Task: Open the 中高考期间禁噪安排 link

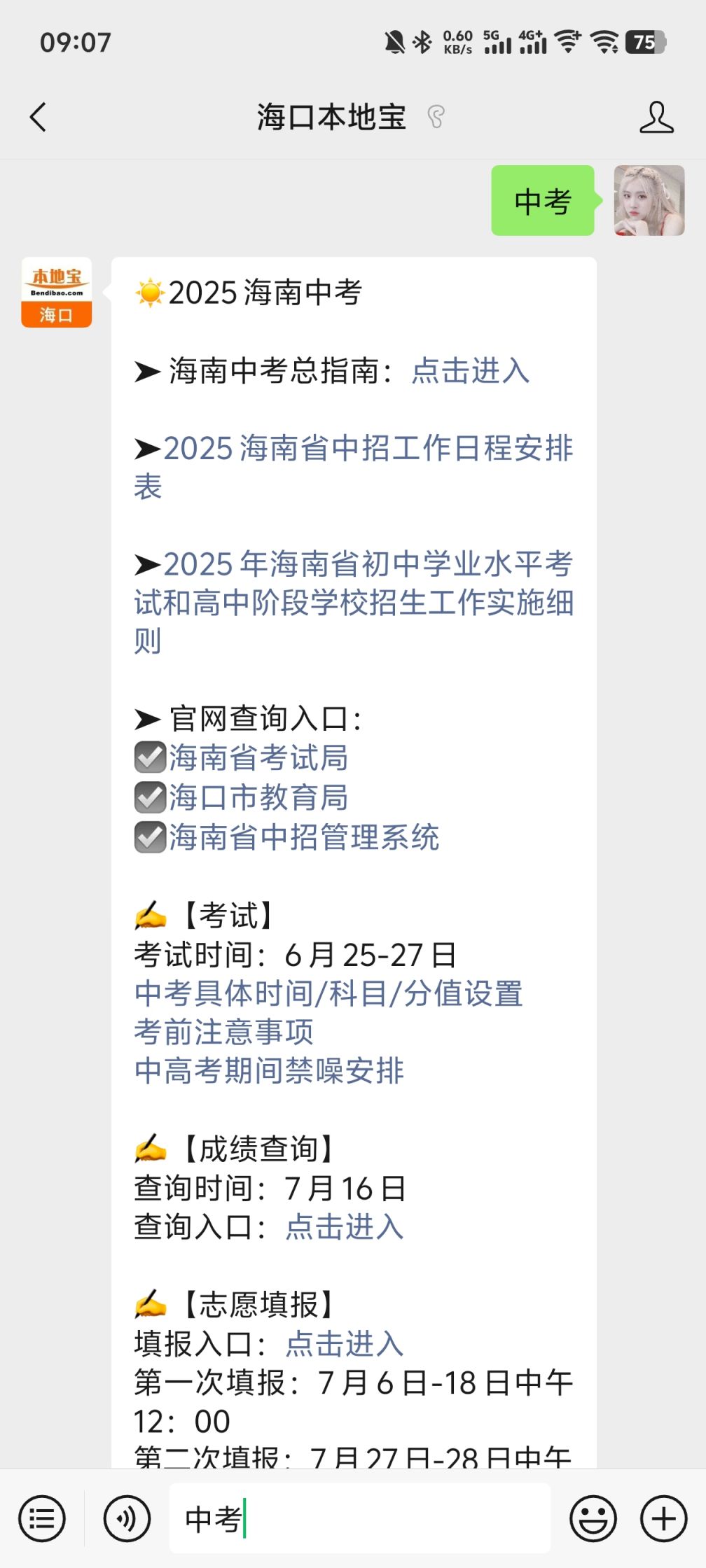Action: point(269,1071)
